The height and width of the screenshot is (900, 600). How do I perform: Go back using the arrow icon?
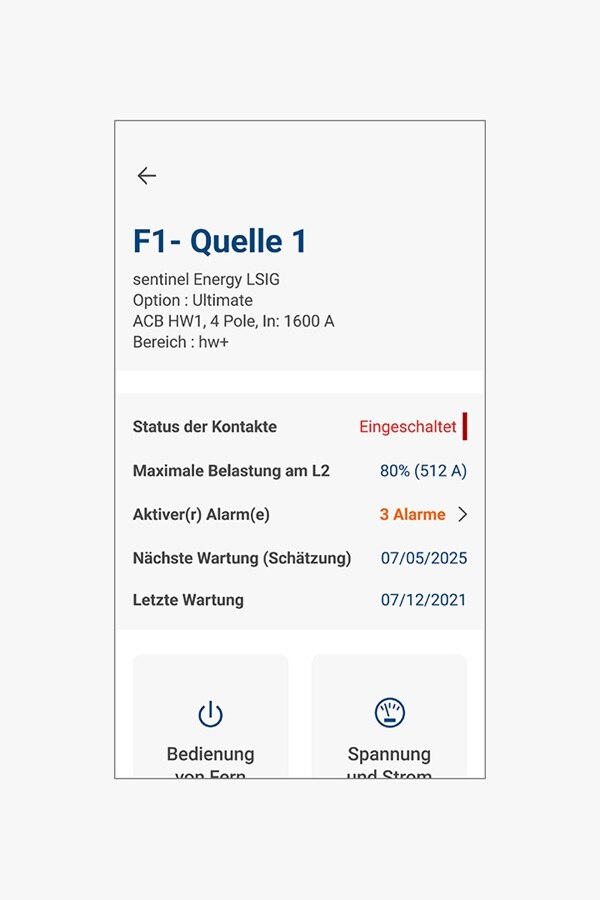pyautogui.click(x=147, y=176)
